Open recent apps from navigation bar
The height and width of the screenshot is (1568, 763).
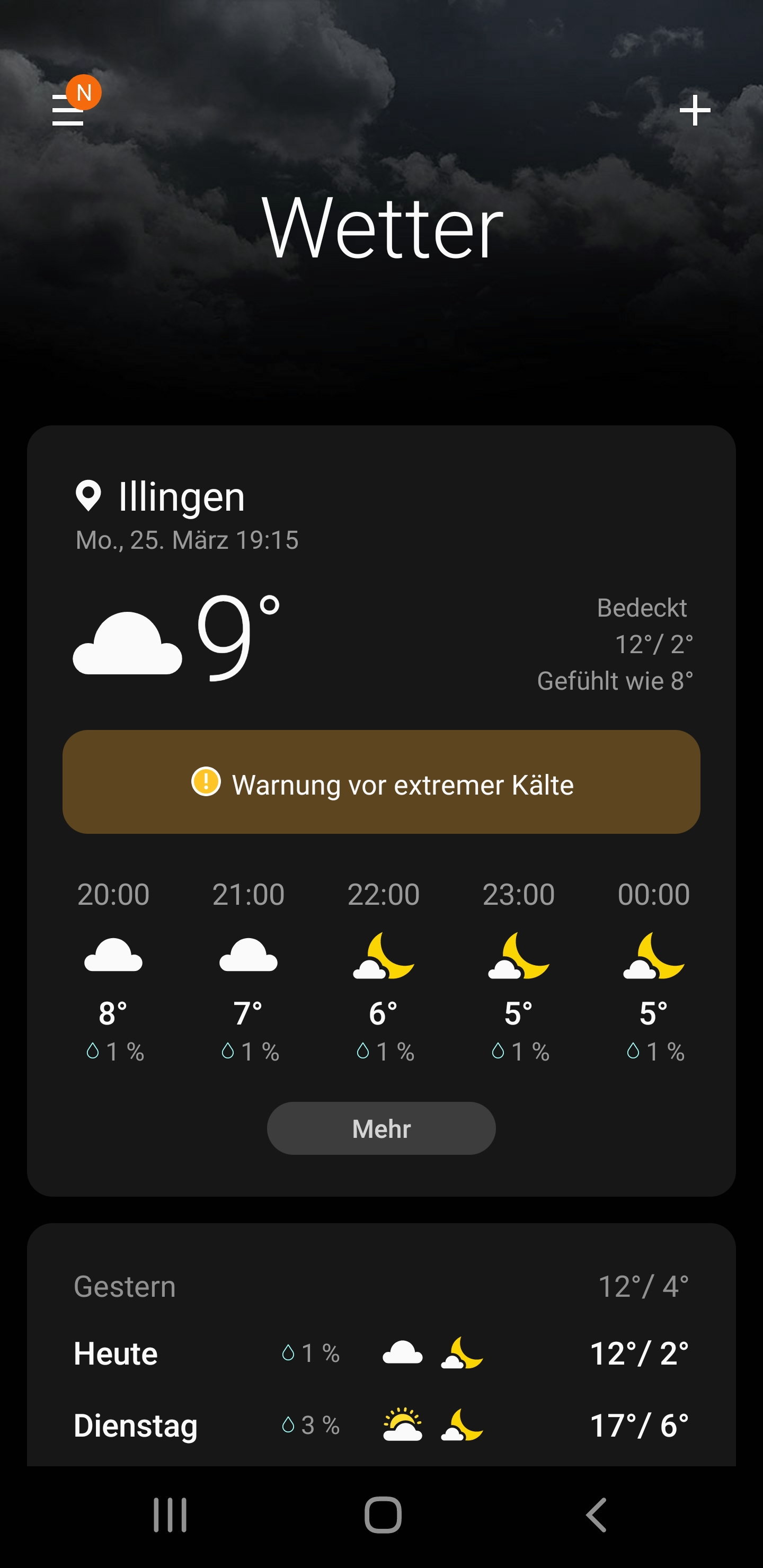pos(170,1515)
